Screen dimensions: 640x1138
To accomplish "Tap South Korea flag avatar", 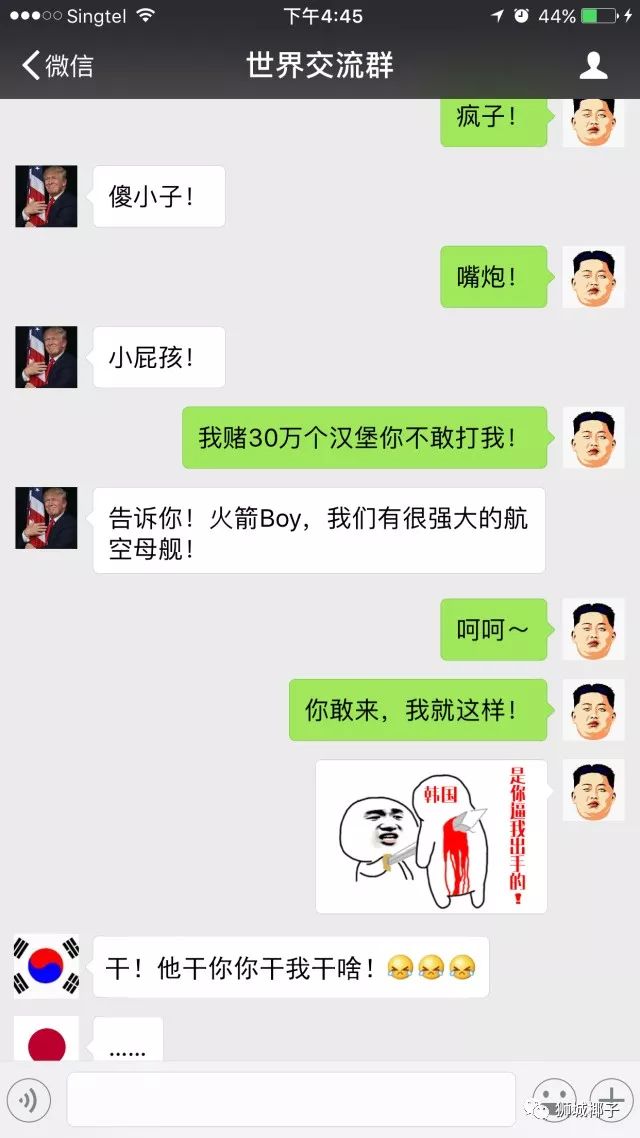I will click(46, 966).
